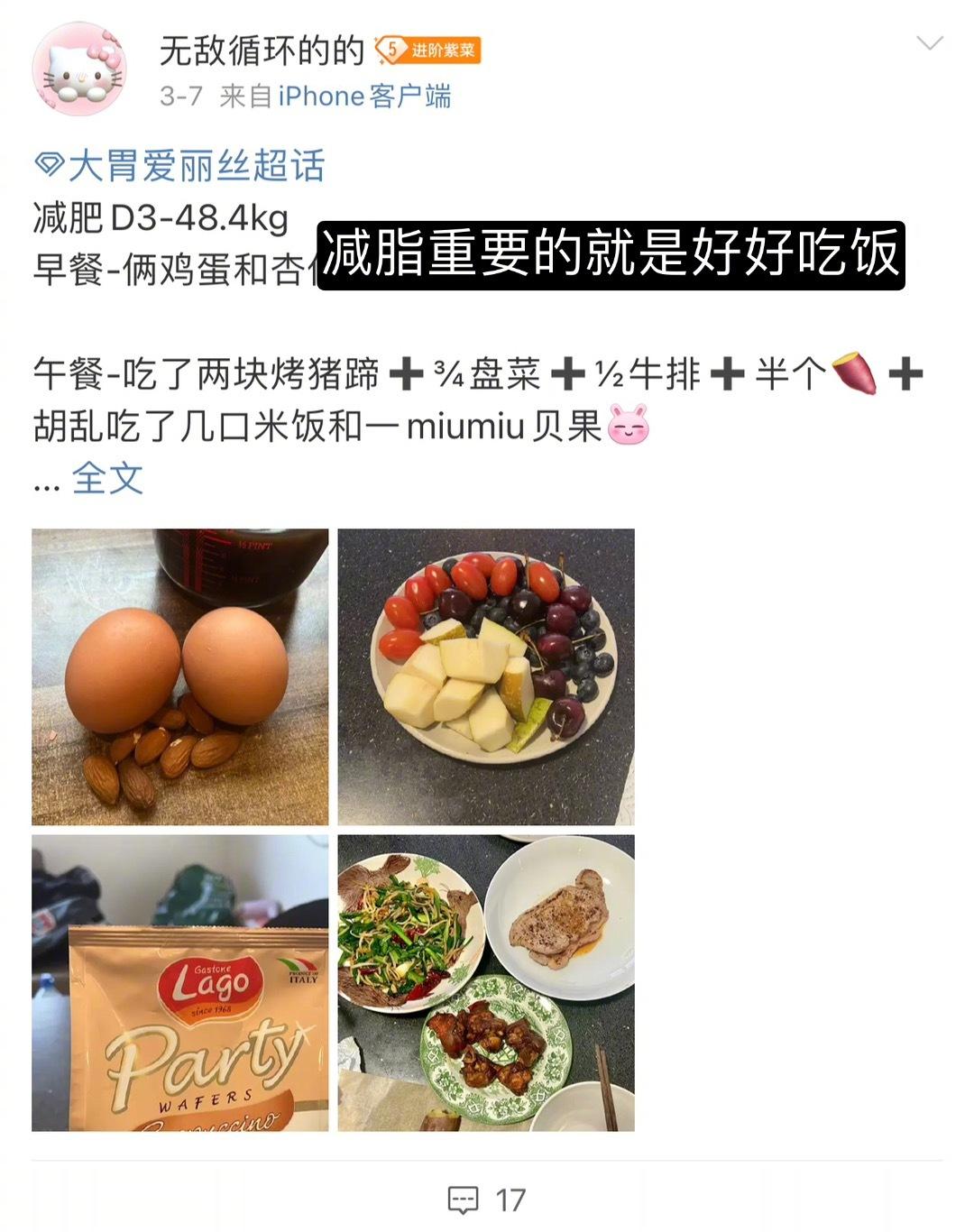Tap the 进阶紫菜 level badge
Screen dimensions: 974x1232
click(428, 51)
